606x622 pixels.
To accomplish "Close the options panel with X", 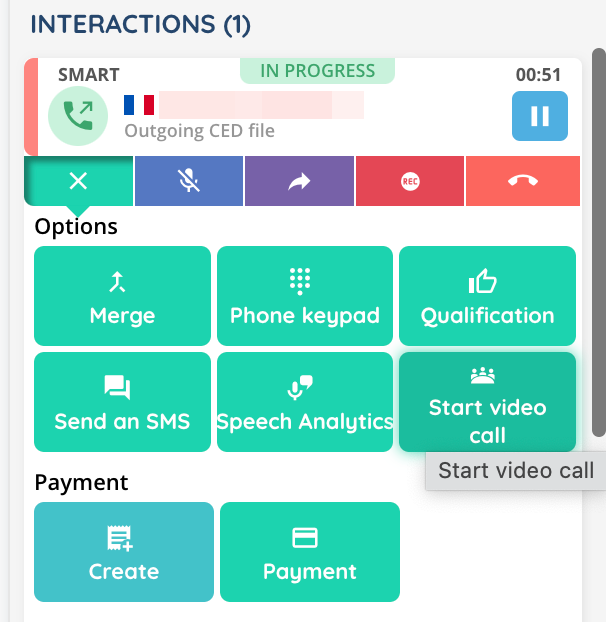I will coord(79,181).
